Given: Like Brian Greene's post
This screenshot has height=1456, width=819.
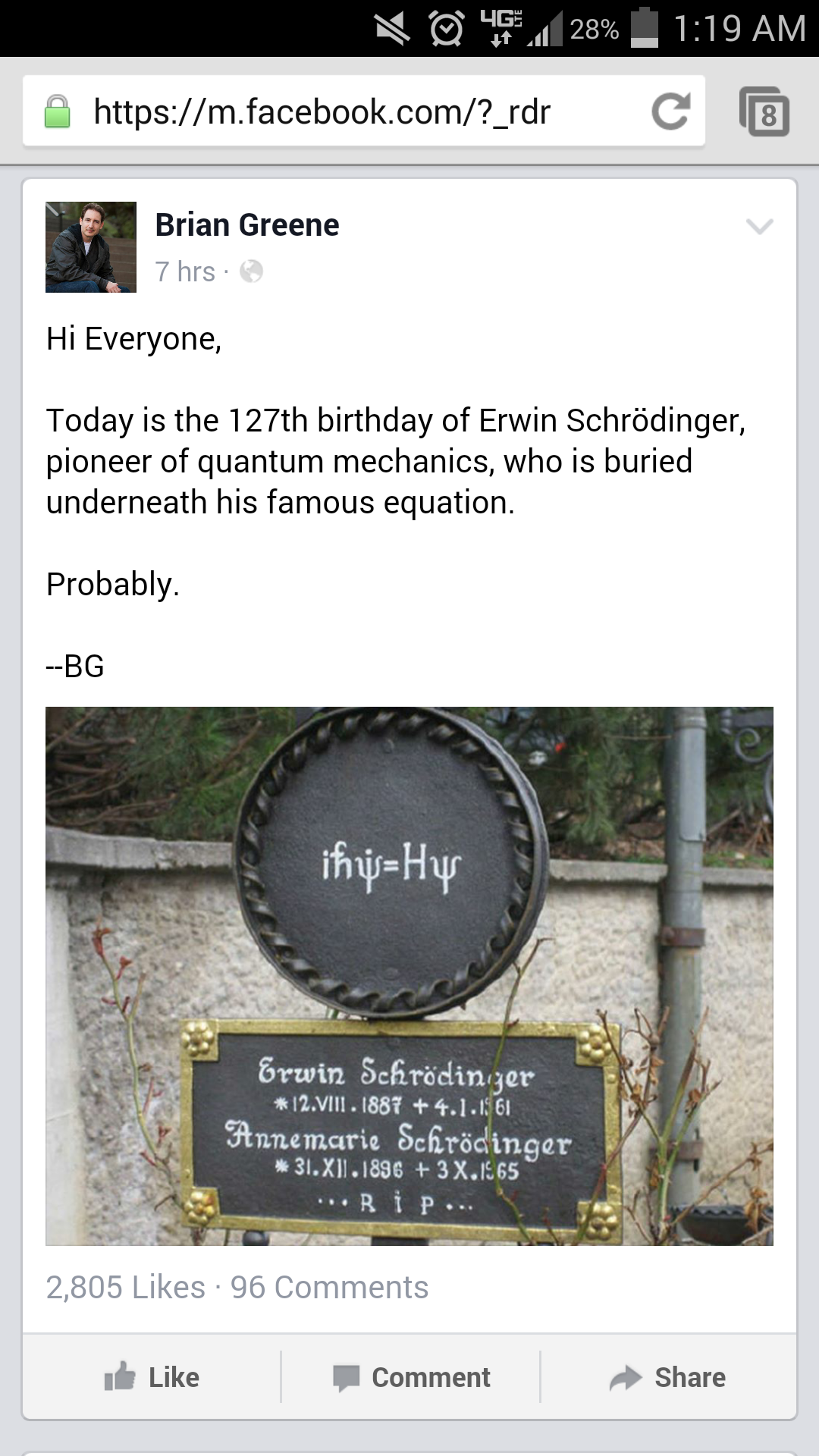Looking at the screenshot, I should pyautogui.click(x=152, y=1377).
